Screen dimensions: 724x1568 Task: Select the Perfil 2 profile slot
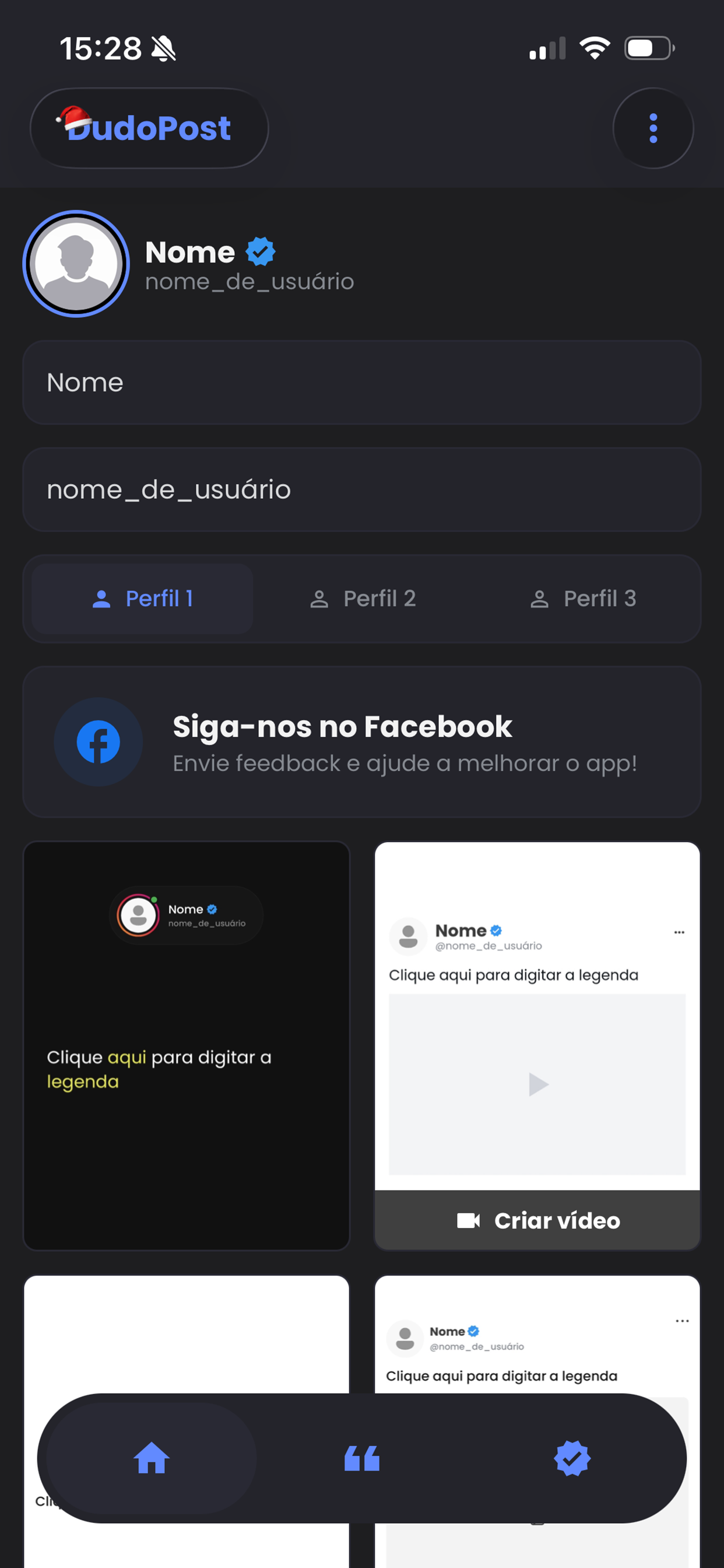(361, 598)
